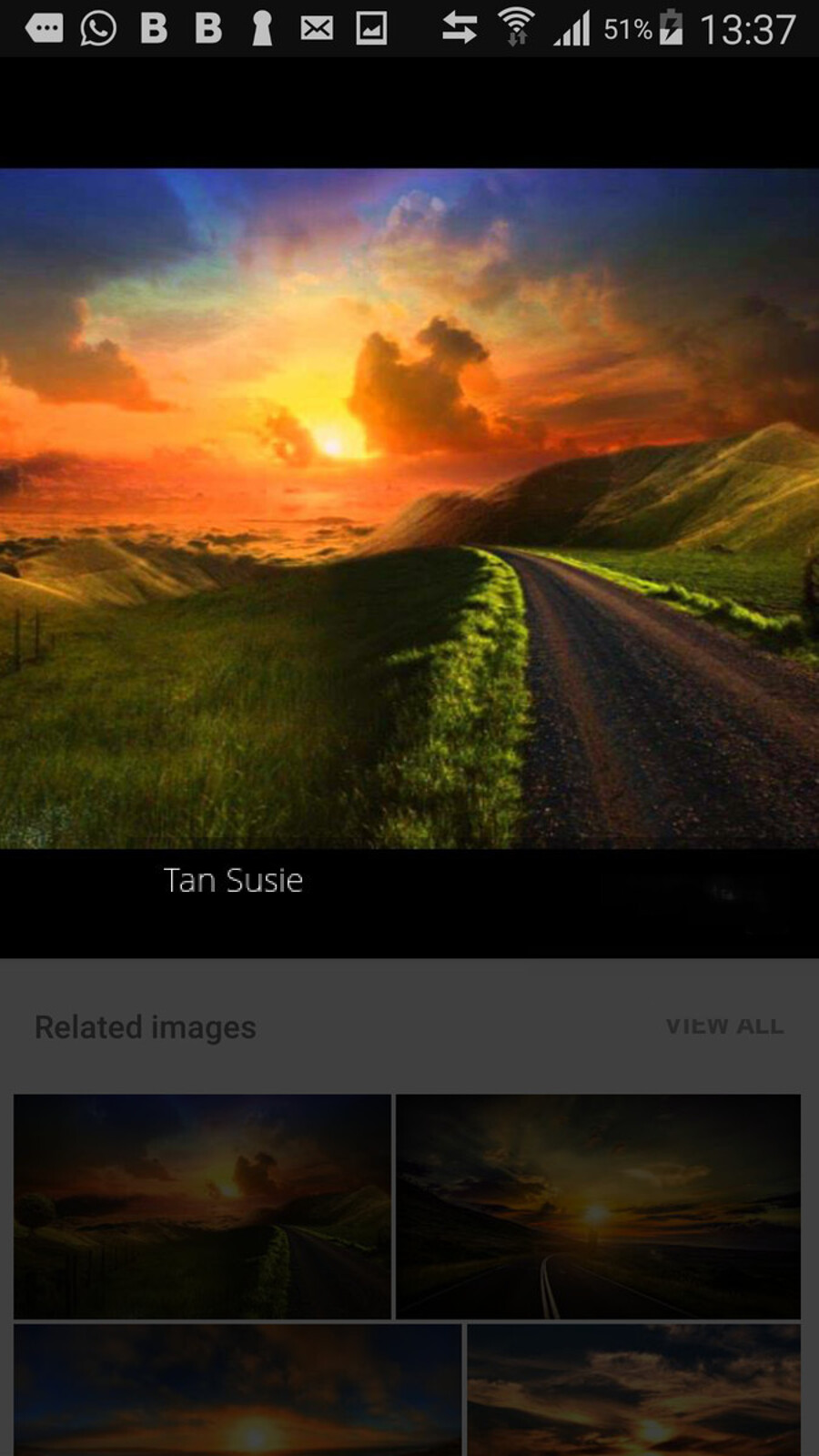Open related image of highway with lane lines
The height and width of the screenshot is (1456, 819).
598,1206
